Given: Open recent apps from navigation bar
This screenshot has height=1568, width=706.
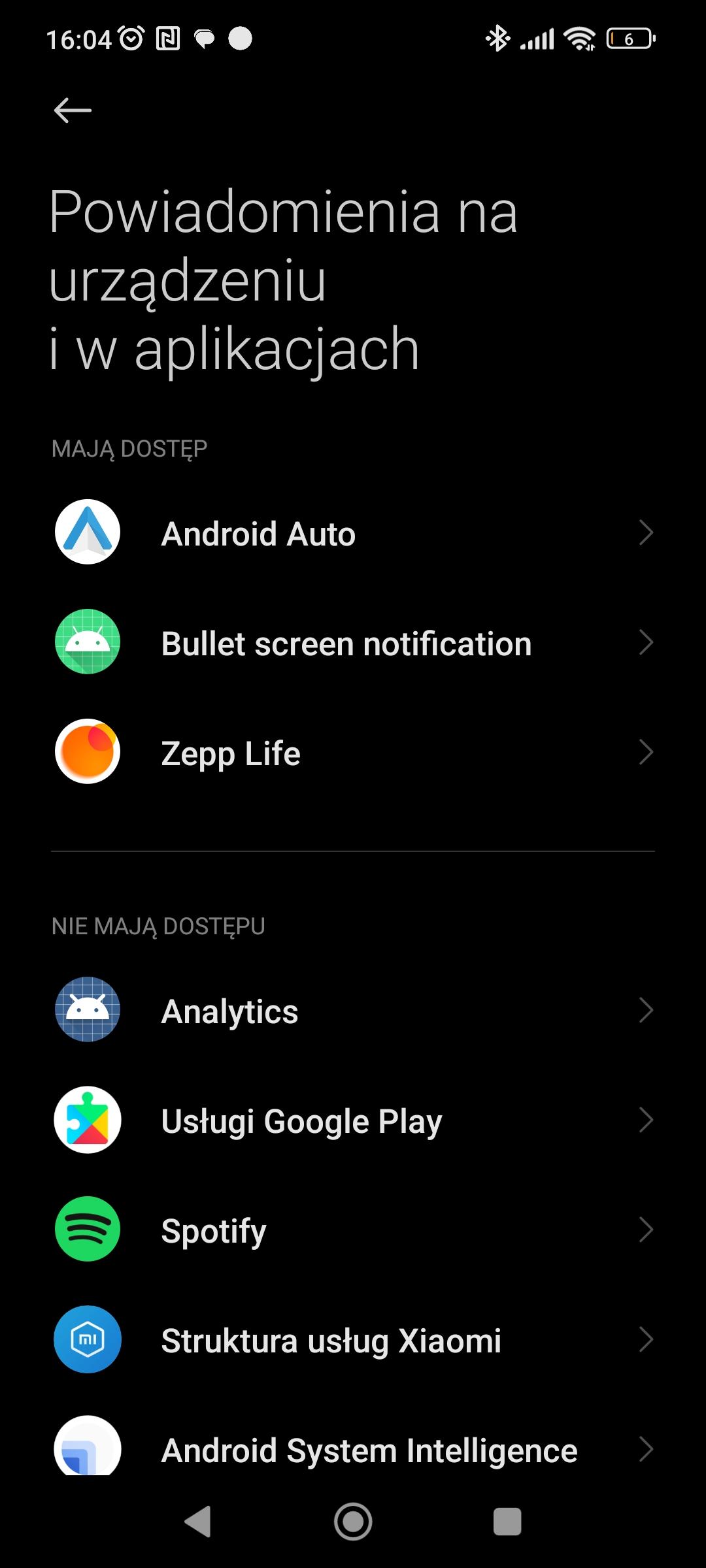Looking at the screenshot, I should click(x=507, y=1522).
